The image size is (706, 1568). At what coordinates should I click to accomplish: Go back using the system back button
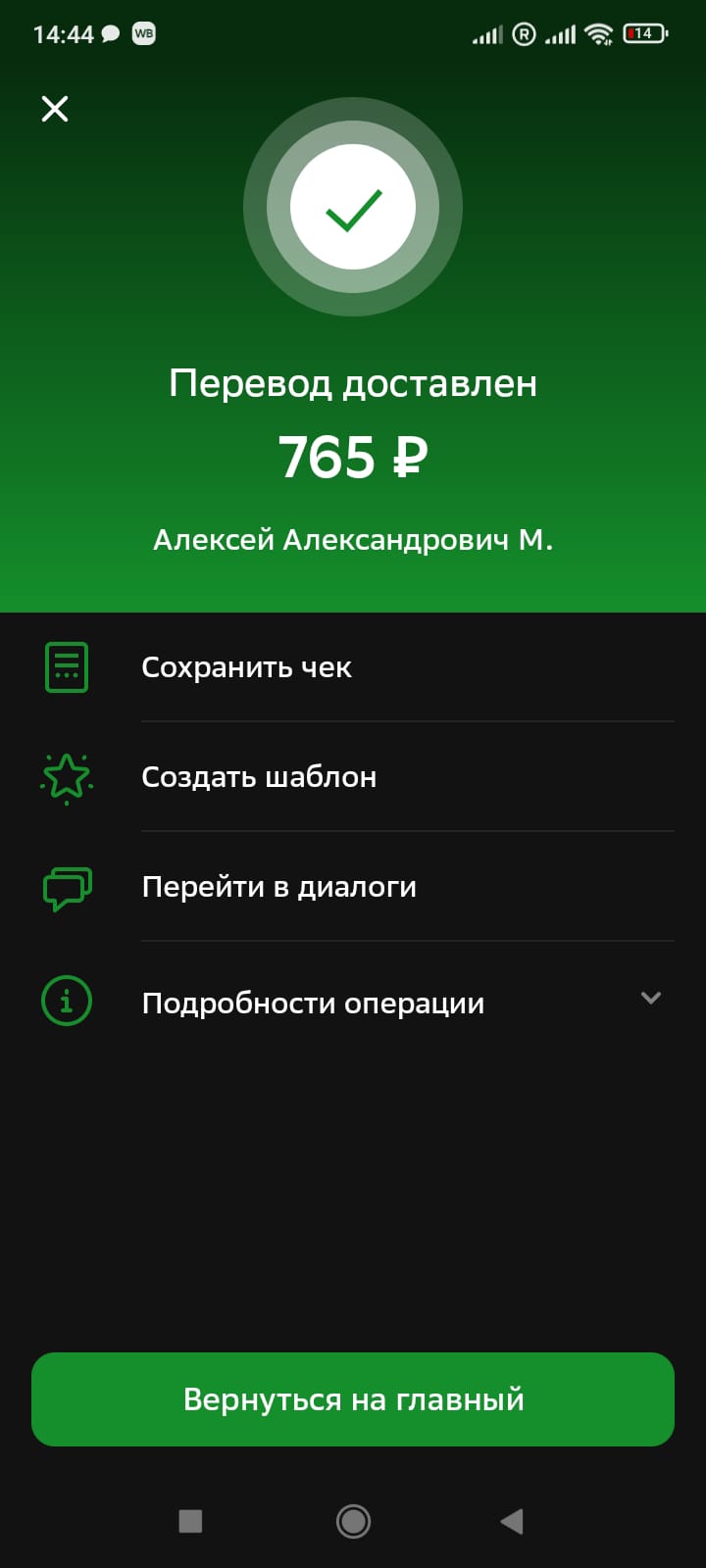512,1521
